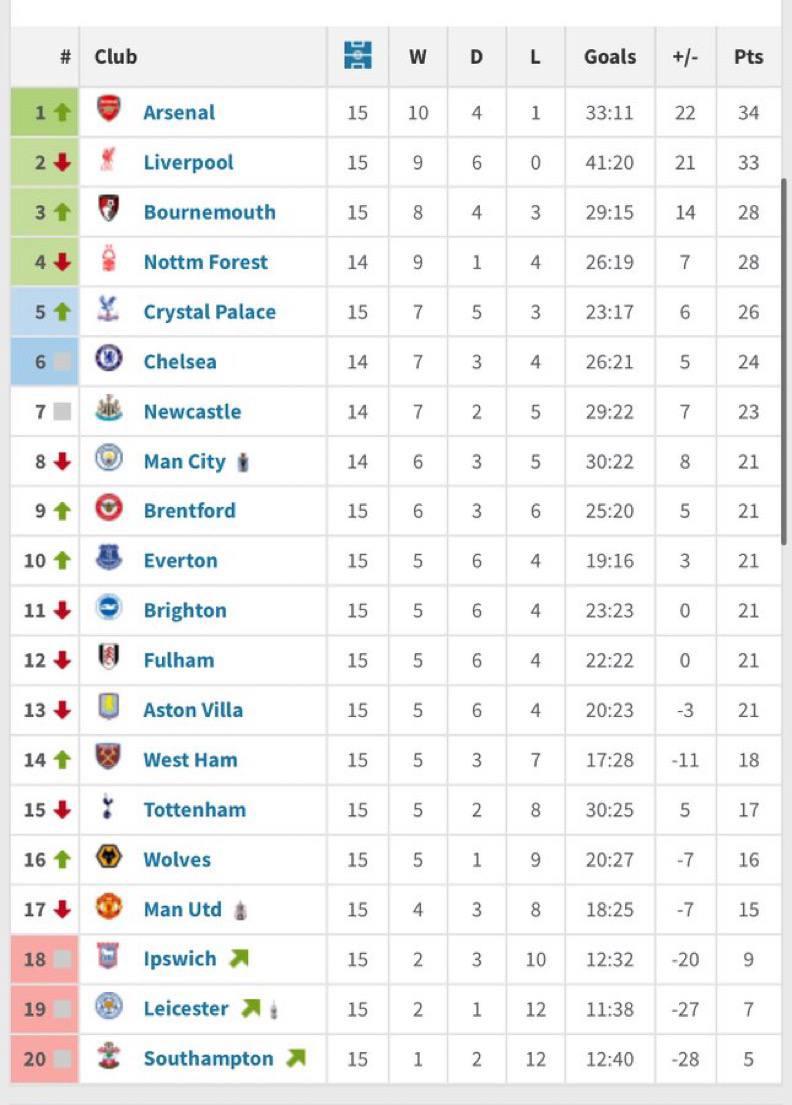Open the Man Utd club link
Viewport: 792px width, 1105px height.
click(x=182, y=909)
